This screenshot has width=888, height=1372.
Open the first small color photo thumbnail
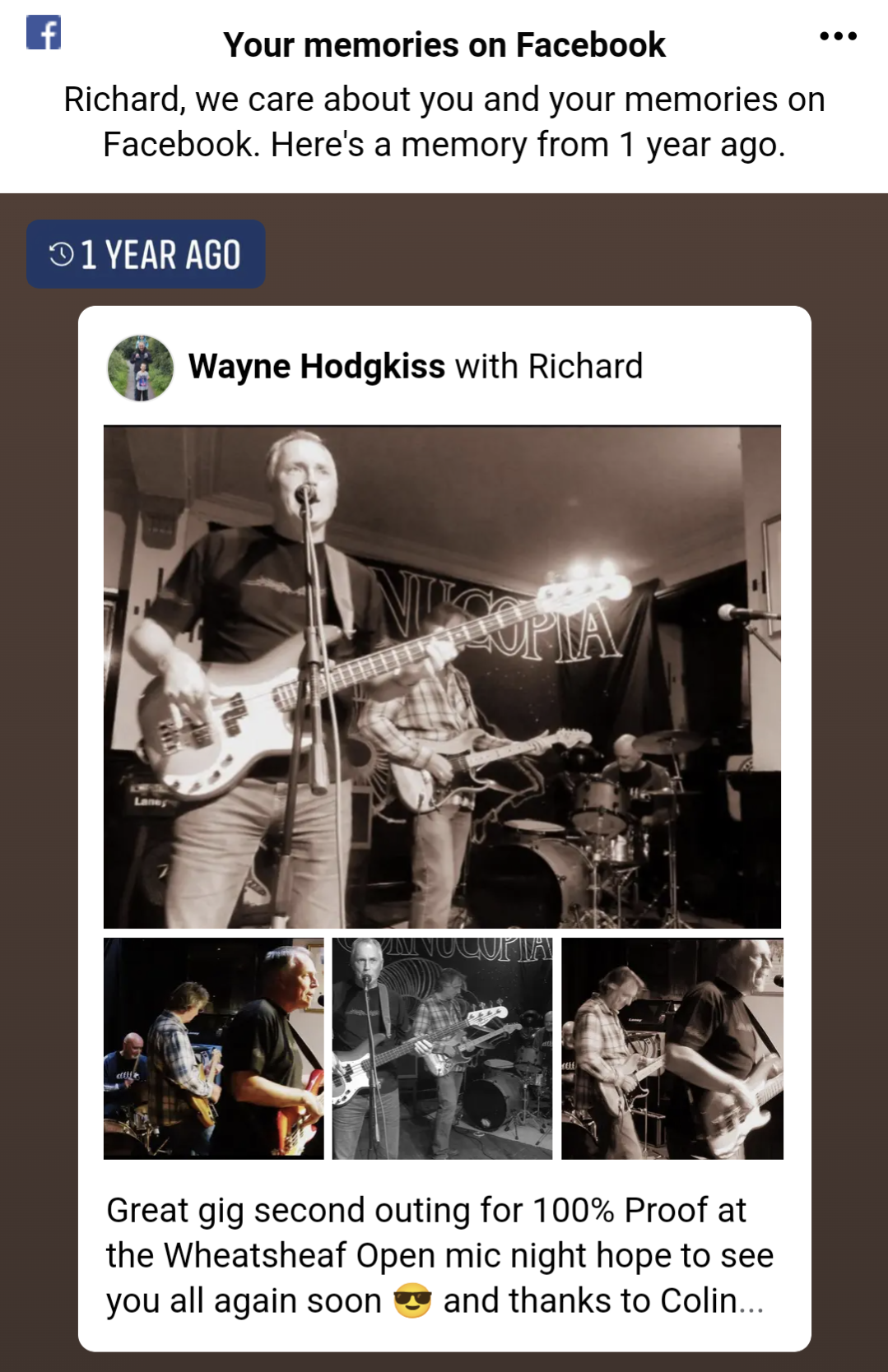pos(214,1048)
